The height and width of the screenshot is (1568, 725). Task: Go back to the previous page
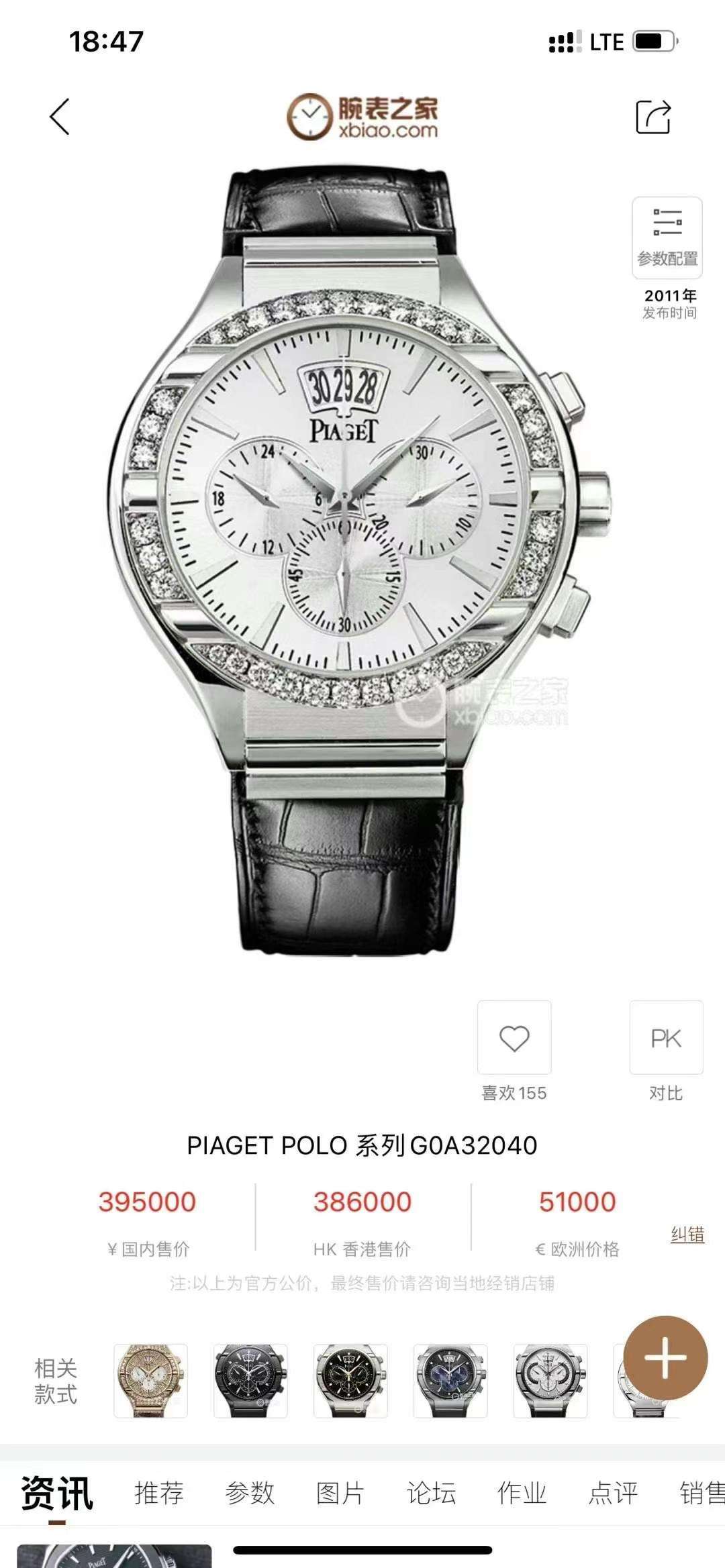[x=60, y=117]
